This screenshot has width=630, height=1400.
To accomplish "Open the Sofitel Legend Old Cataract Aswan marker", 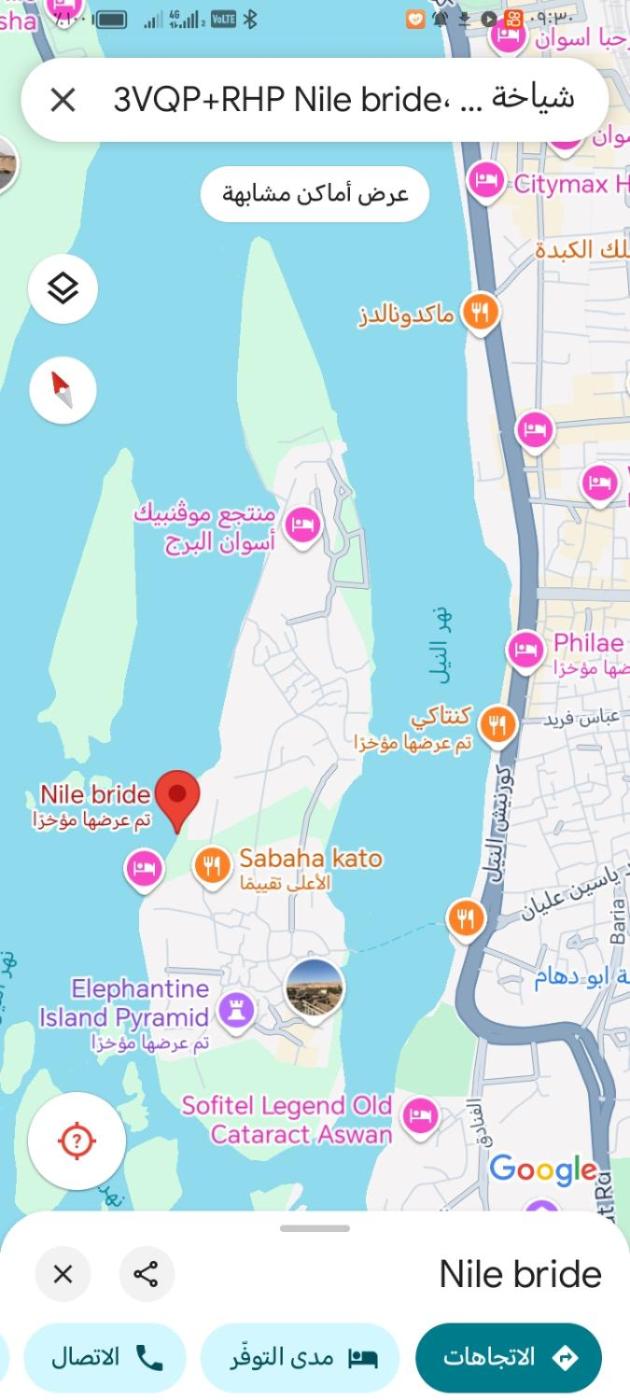I will (x=421, y=1115).
